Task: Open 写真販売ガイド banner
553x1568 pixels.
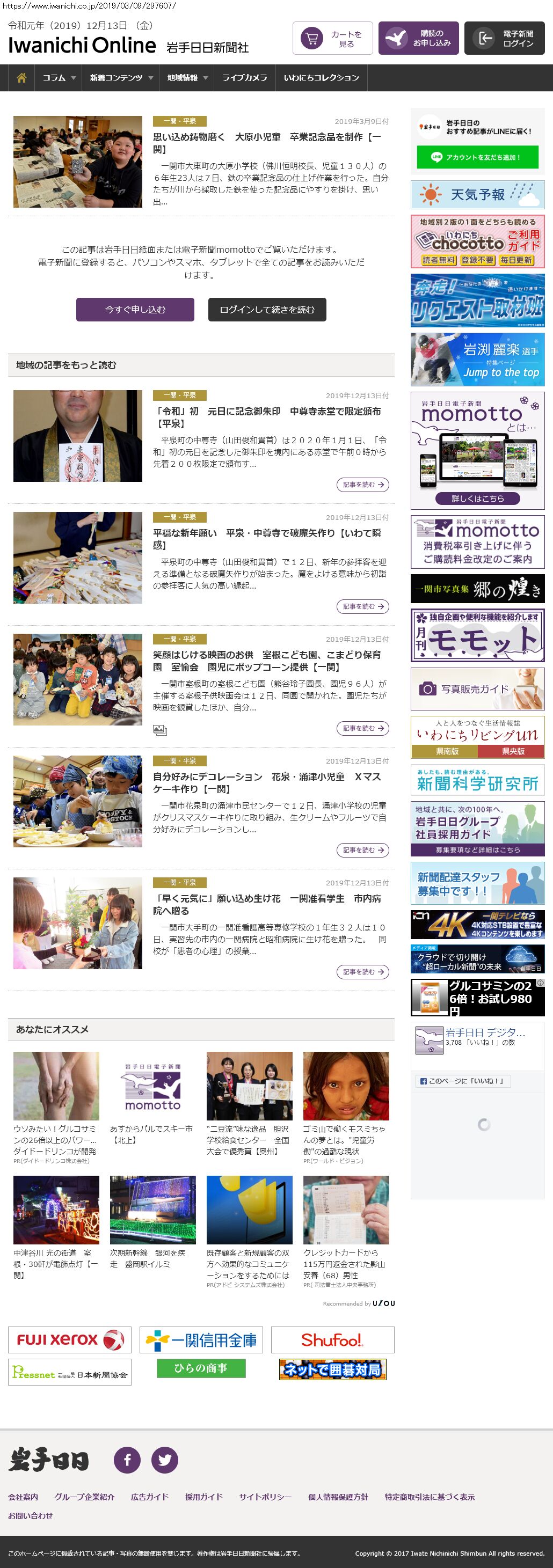Action: point(477,689)
